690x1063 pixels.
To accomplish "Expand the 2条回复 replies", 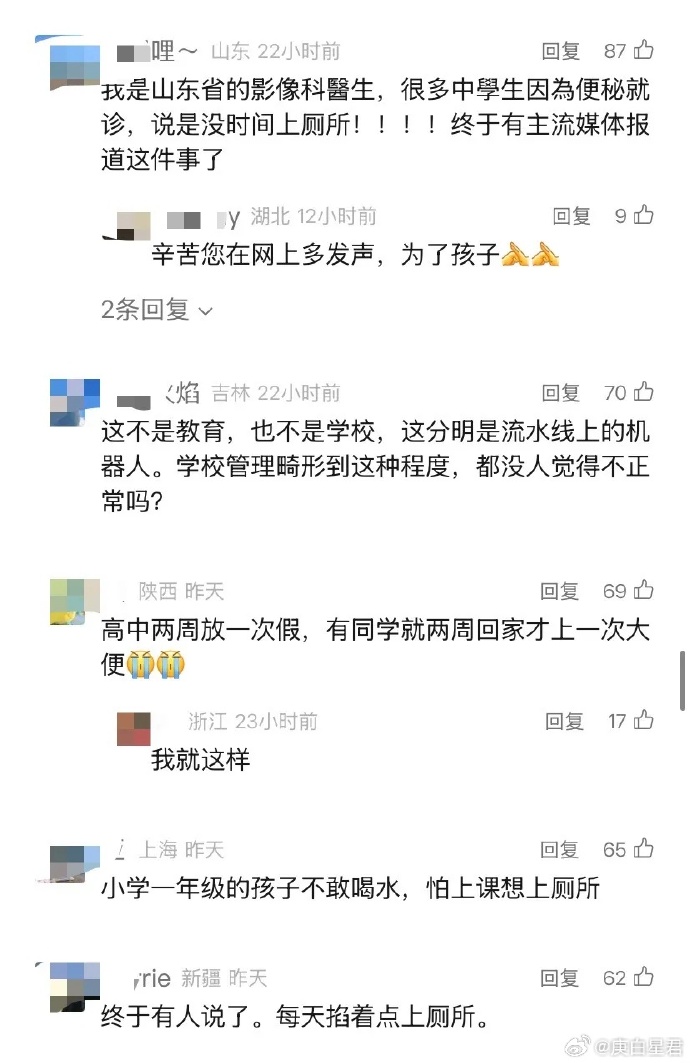I will pos(157,310).
